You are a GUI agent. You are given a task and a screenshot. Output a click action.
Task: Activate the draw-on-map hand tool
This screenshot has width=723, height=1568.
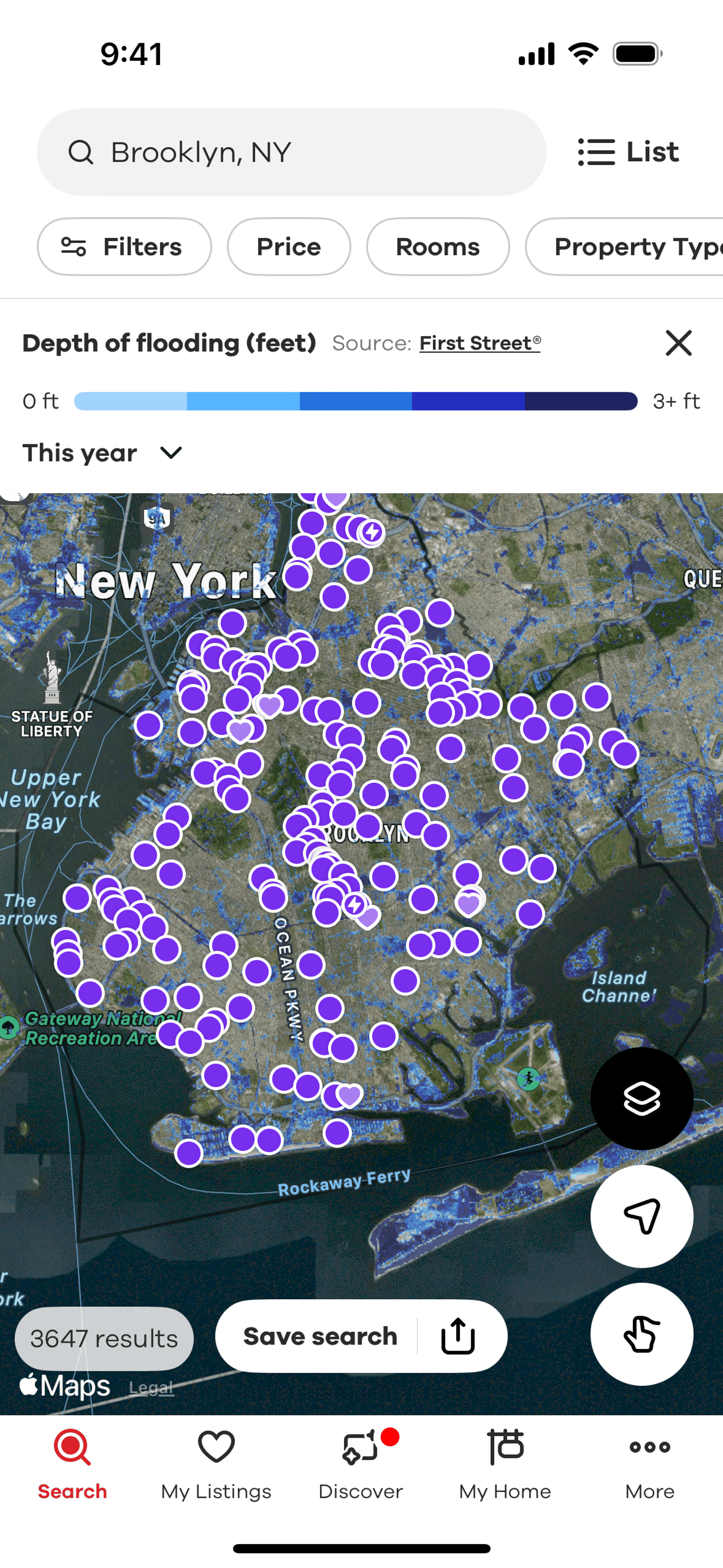(x=642, y=1334)
